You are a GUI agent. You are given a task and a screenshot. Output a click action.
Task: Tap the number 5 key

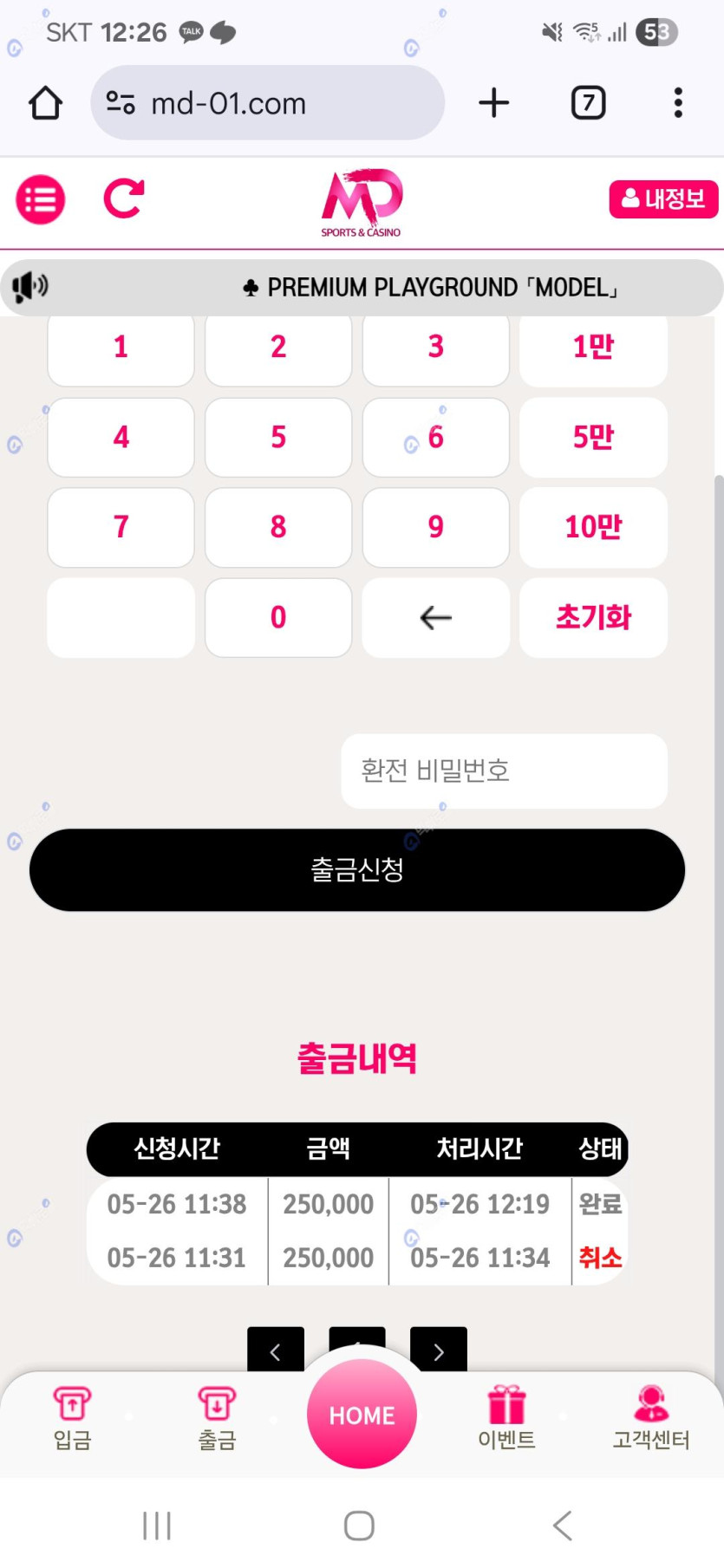(278, 437)
